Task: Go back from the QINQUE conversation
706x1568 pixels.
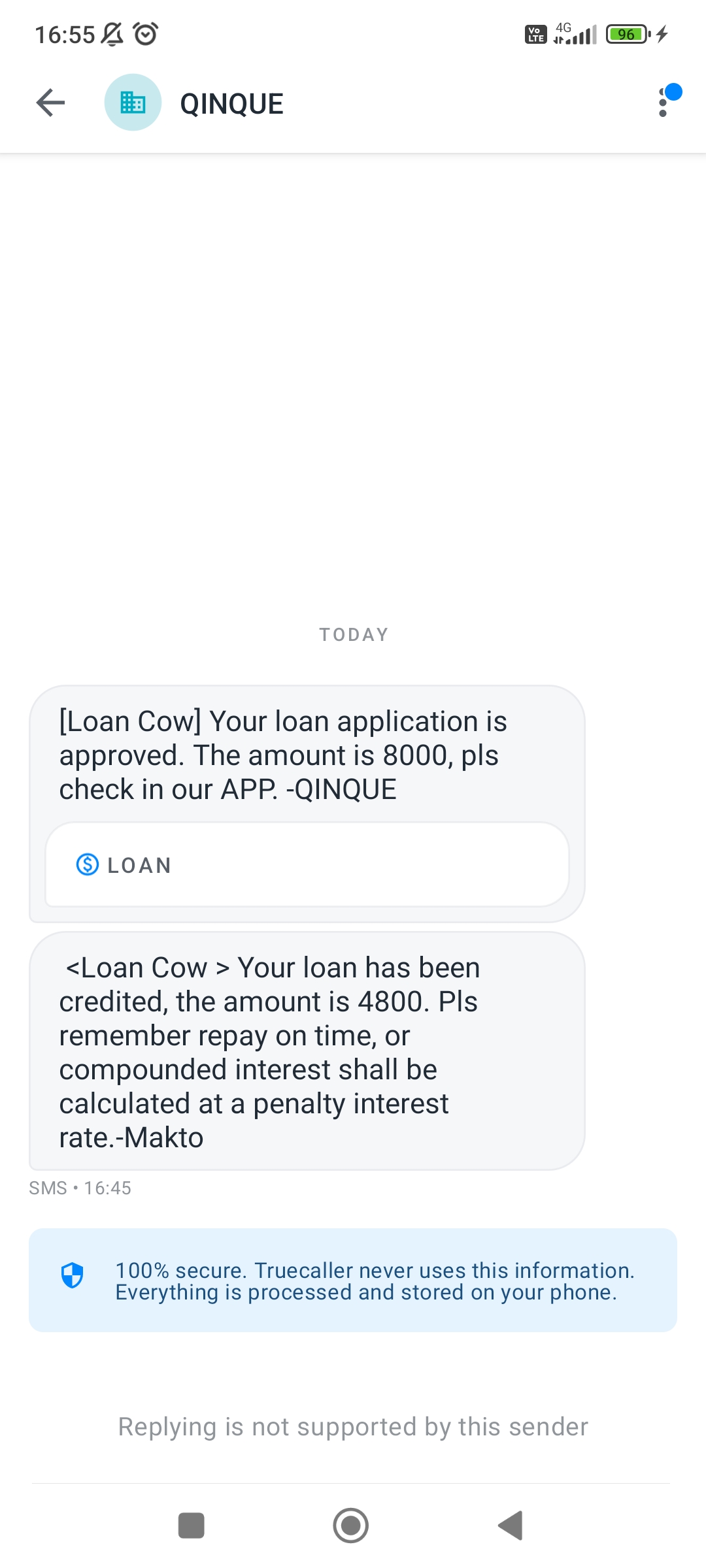Action: 50,103
